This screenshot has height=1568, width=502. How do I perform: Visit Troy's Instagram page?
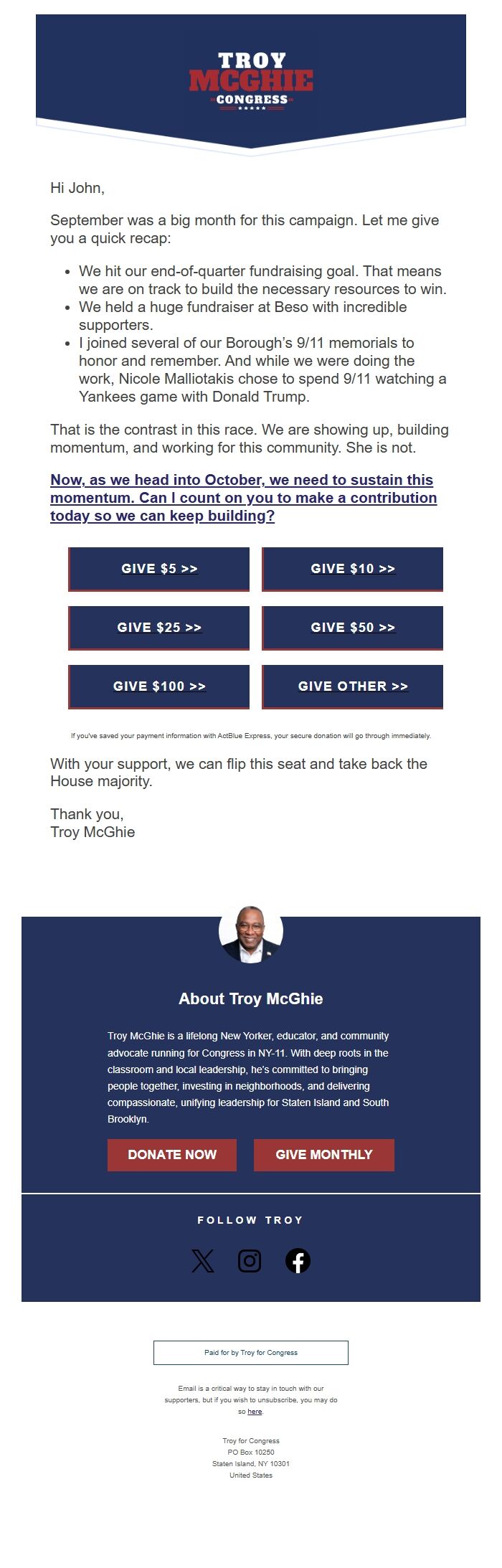[x=250, y=1261]
